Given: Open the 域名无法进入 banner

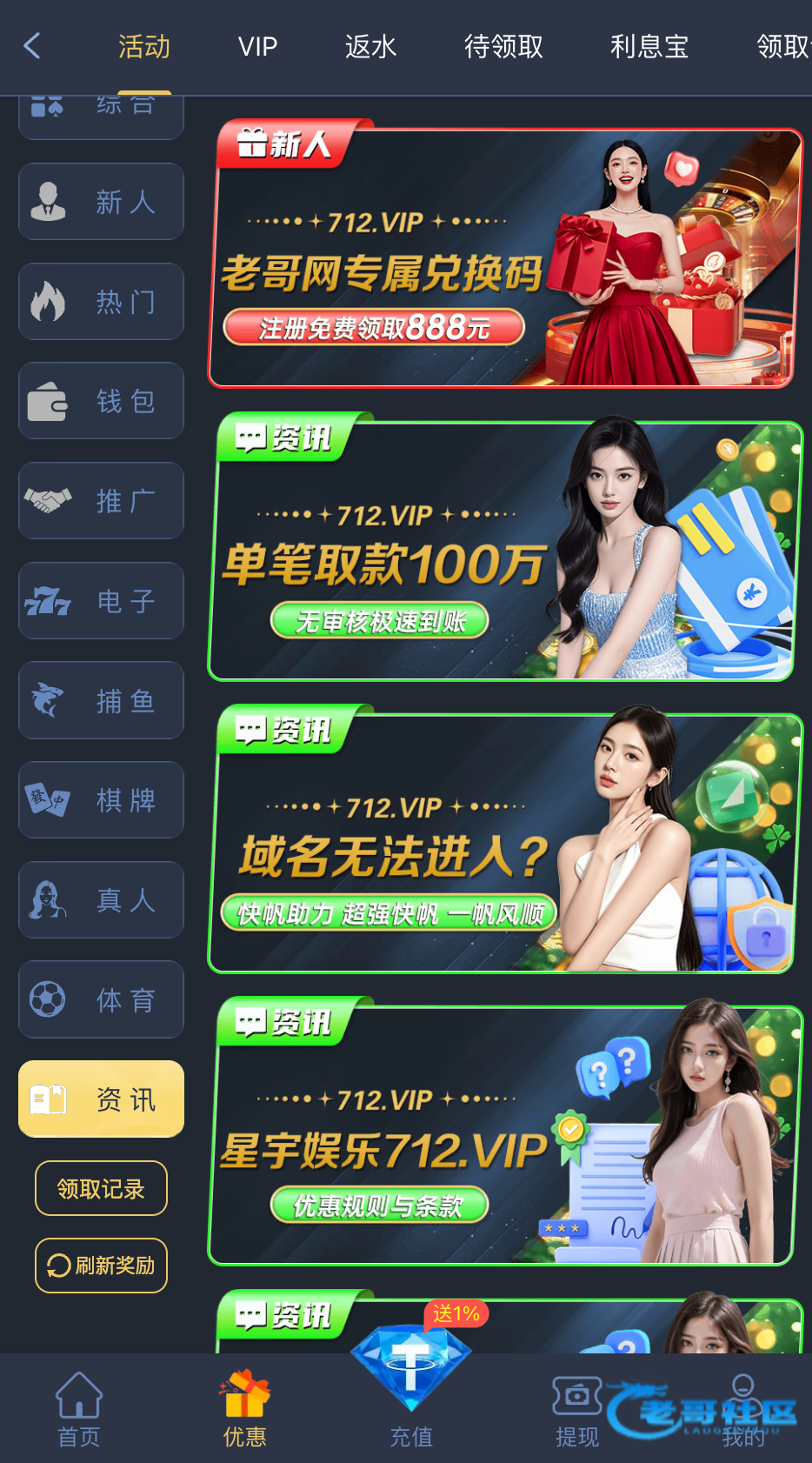Looking at the screenshot, I should 503,842.
